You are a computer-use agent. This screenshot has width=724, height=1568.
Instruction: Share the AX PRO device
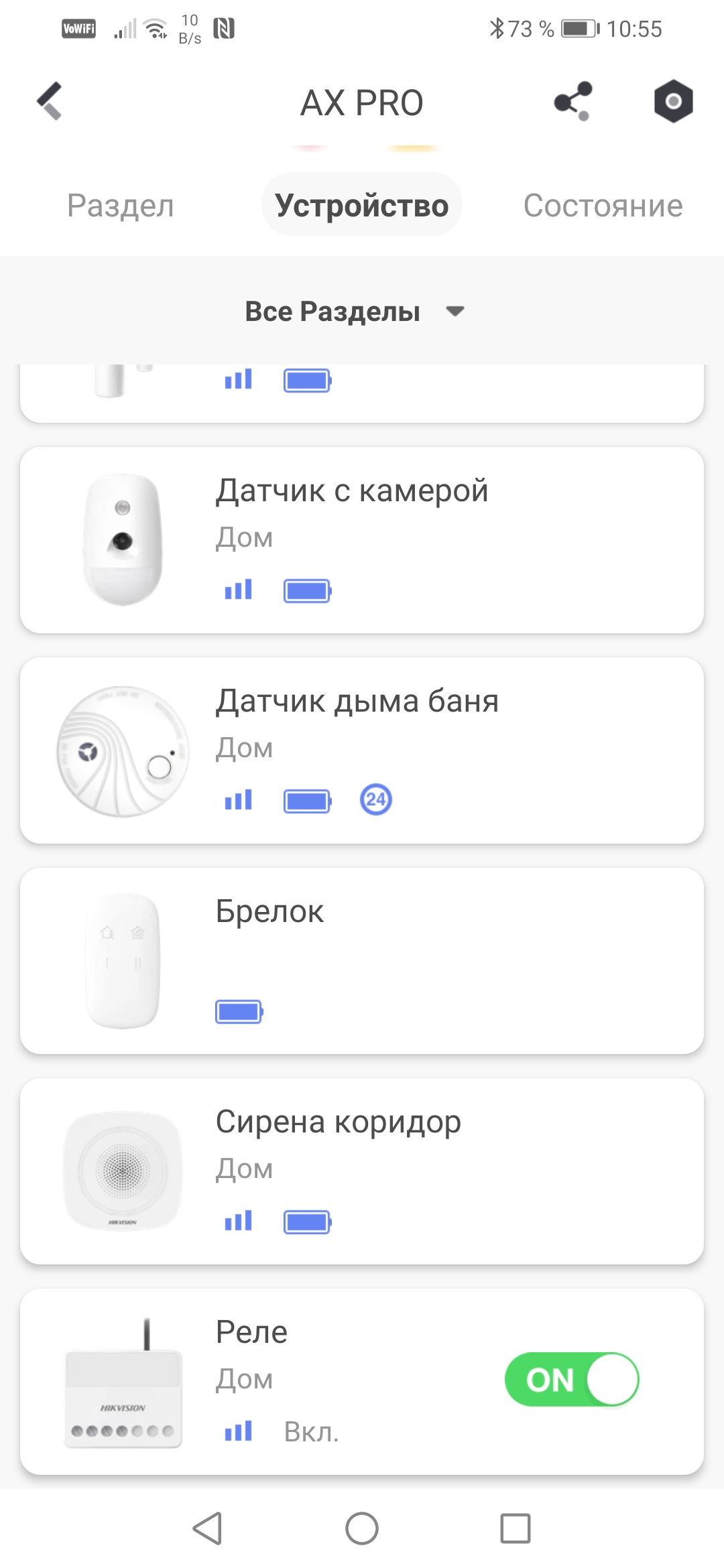click(x=572, y=102)
